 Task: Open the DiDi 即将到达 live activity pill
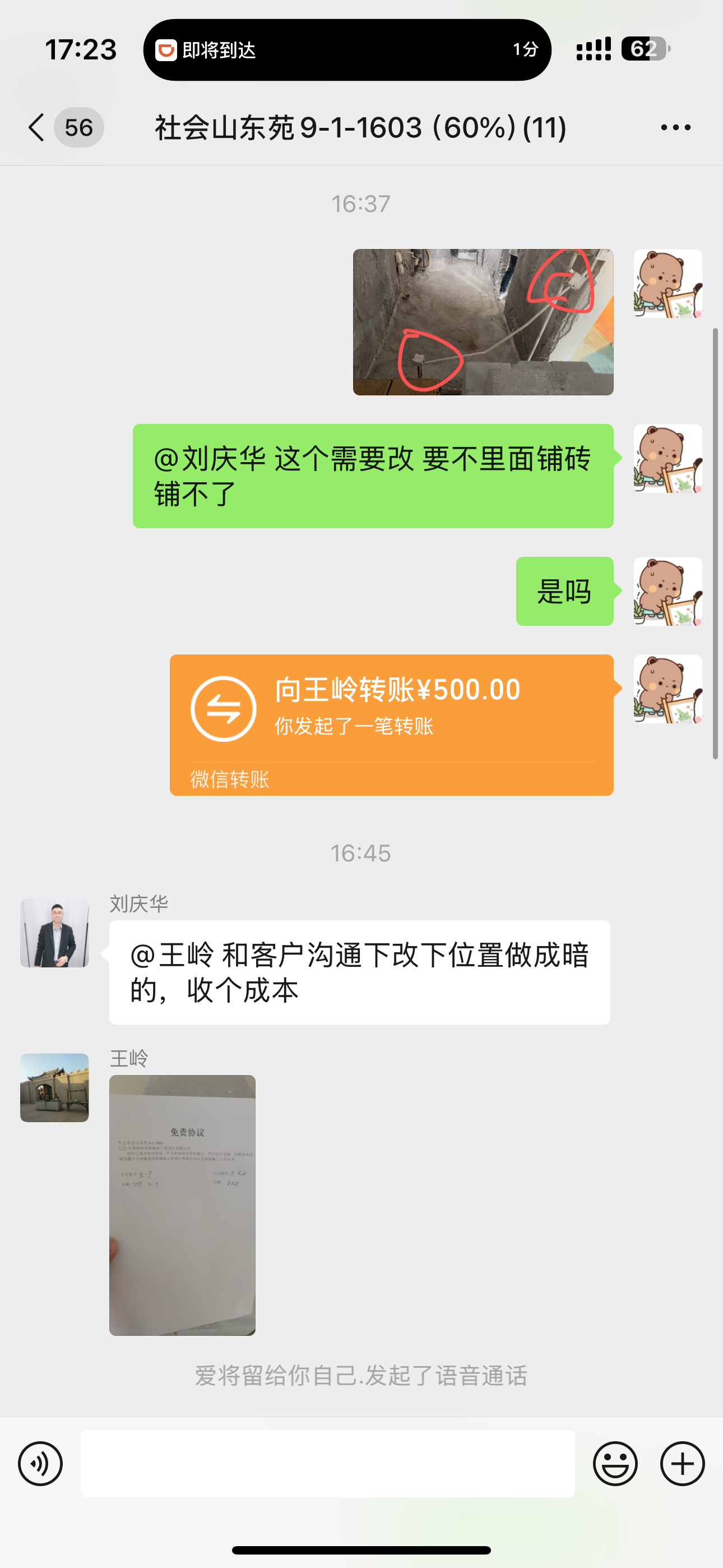pos(347,50)
